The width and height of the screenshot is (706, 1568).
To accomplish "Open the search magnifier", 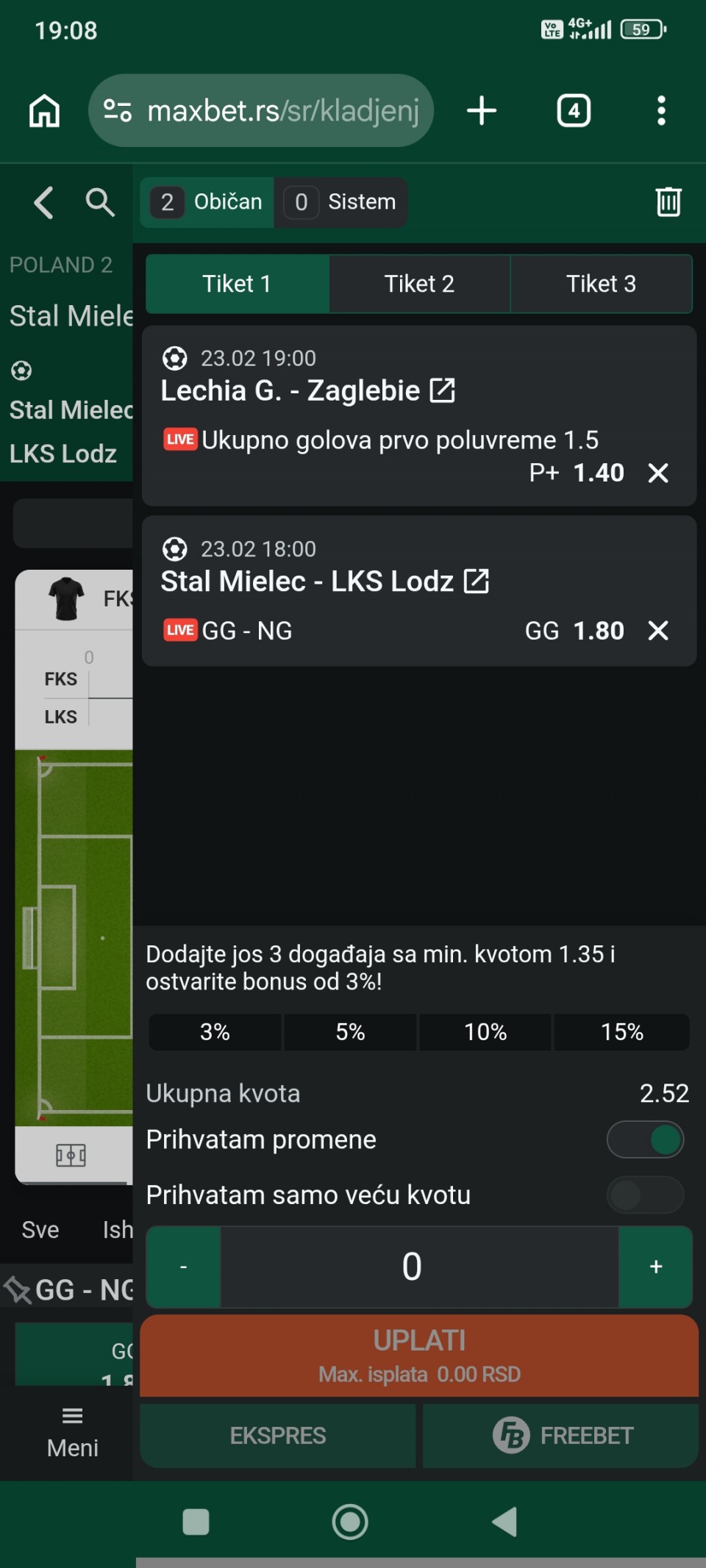I will tap(100, 202).
